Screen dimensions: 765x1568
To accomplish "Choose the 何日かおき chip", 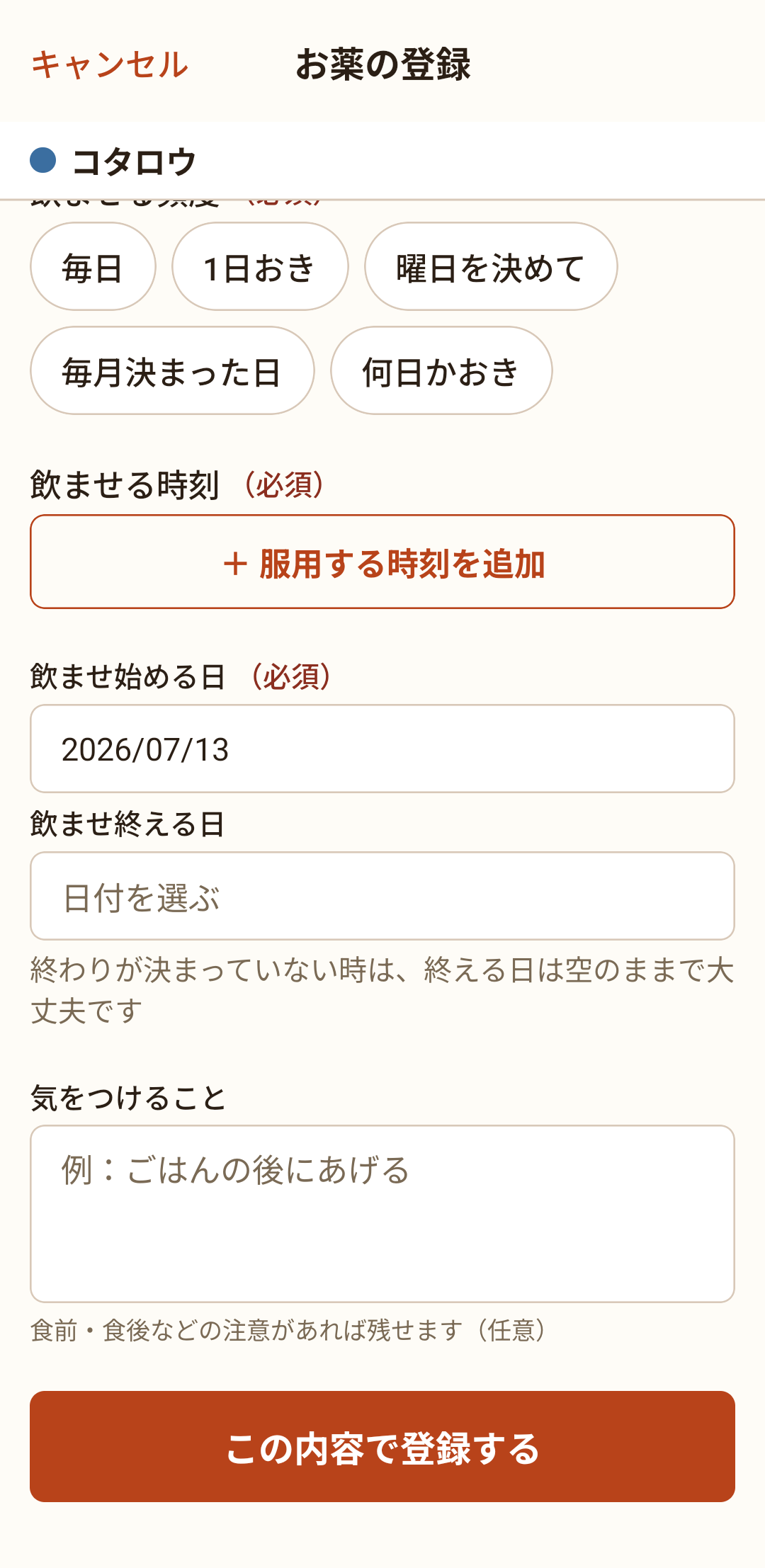I will pos(441,370).
